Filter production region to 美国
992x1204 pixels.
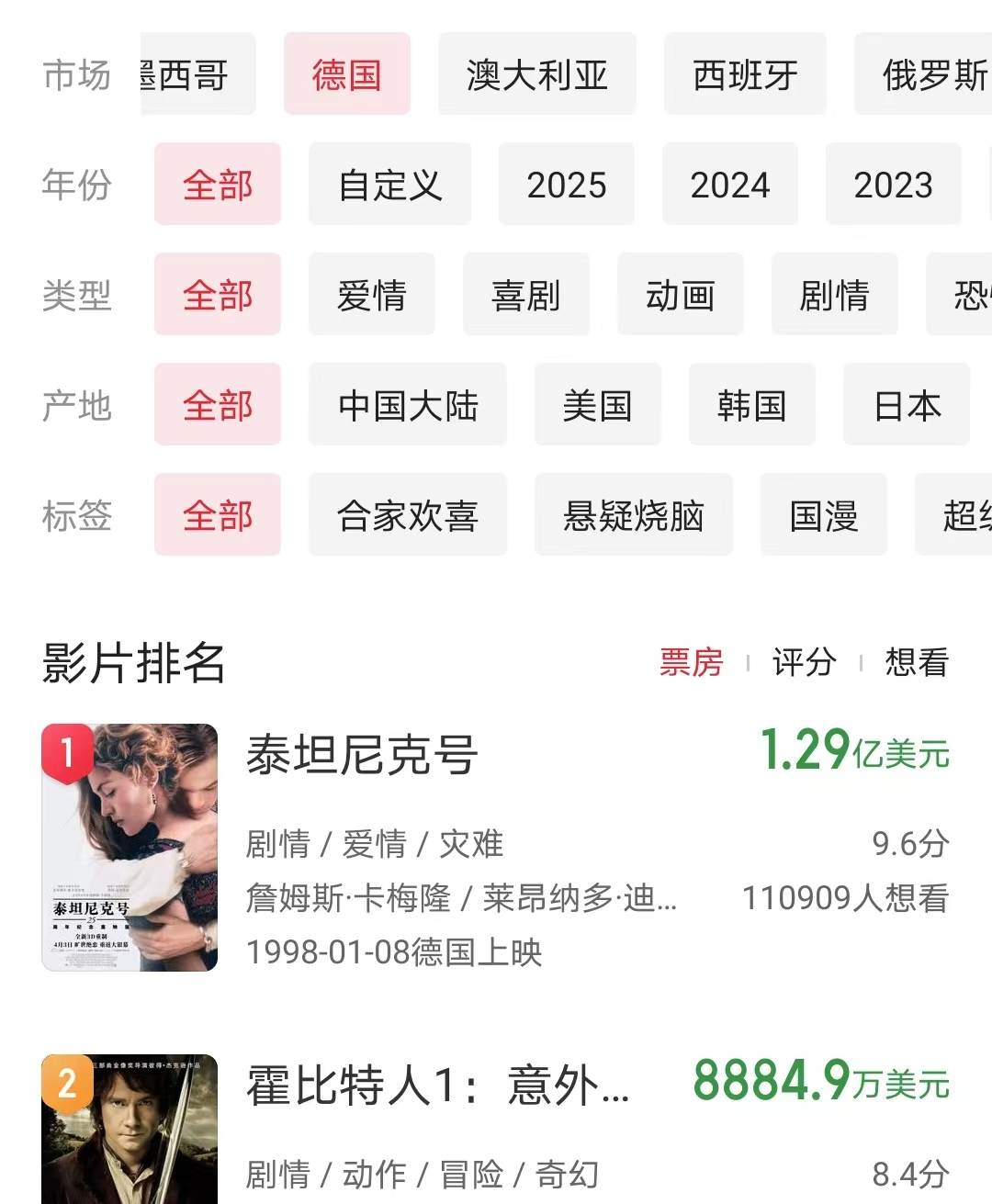pyautogui.click(x=597, y=405)
